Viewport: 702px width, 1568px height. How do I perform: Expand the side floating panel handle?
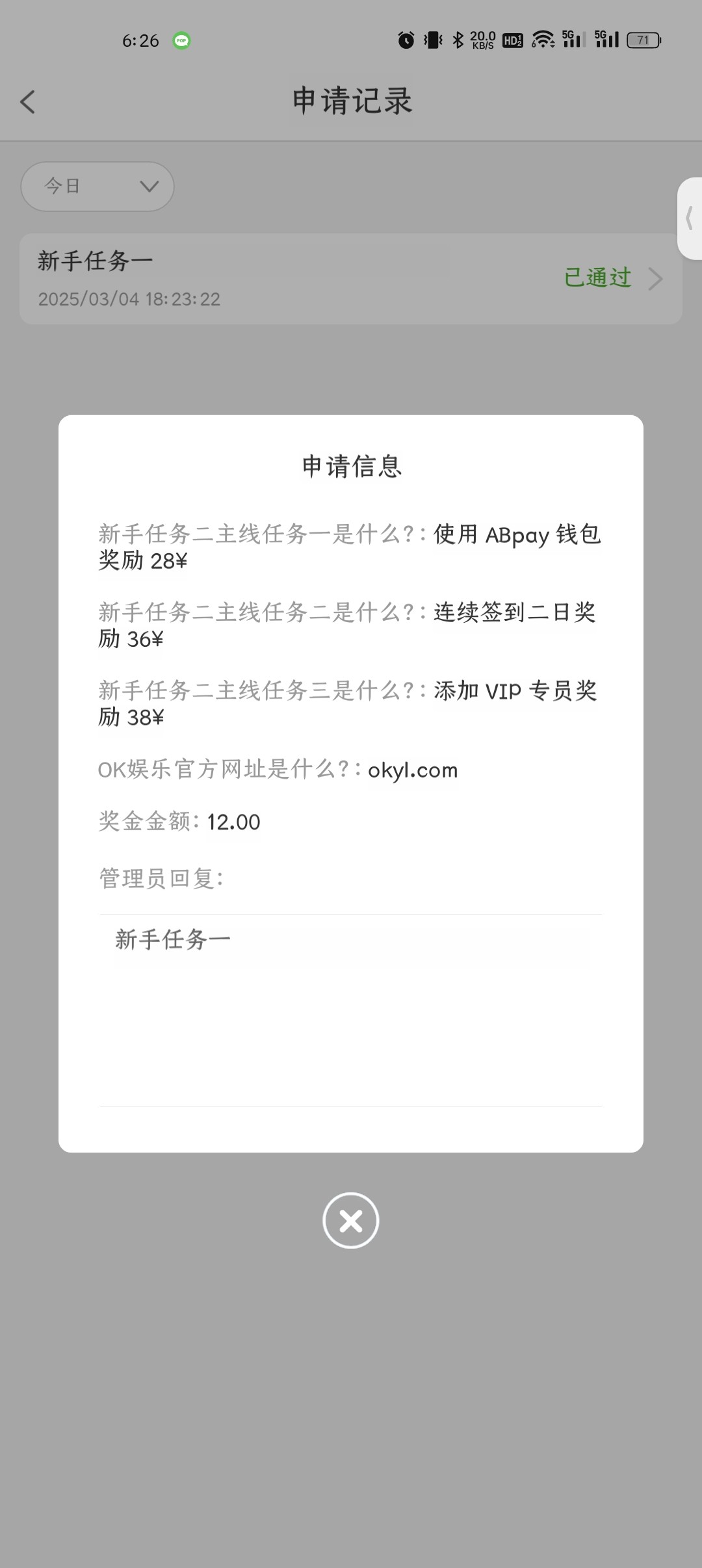pyautogui.click(x=690, y=218)
